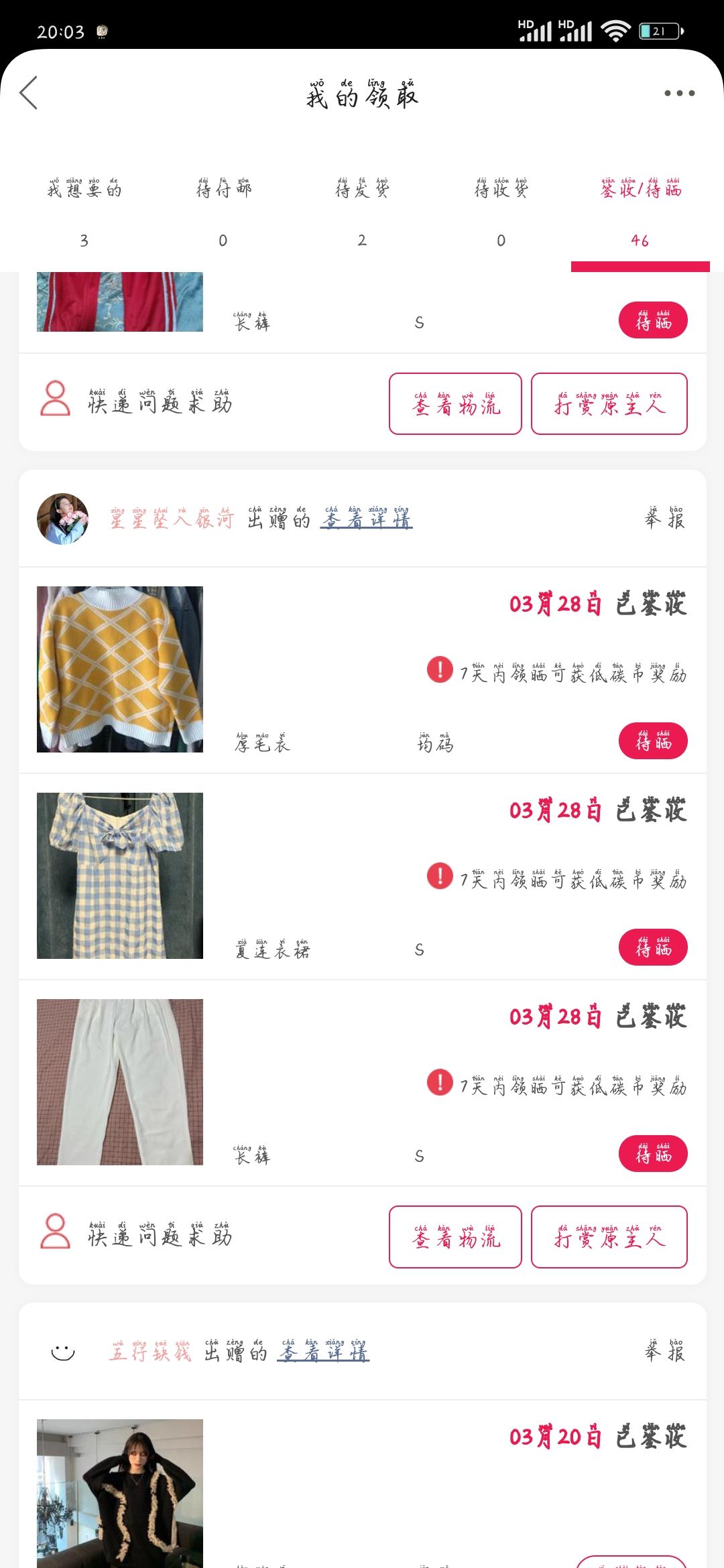This screenshot has height=1568, width=724.
Task: View 查看详情 for 五行缺钱's gift
Action: pyautogui.click(x=323, y=1352)
